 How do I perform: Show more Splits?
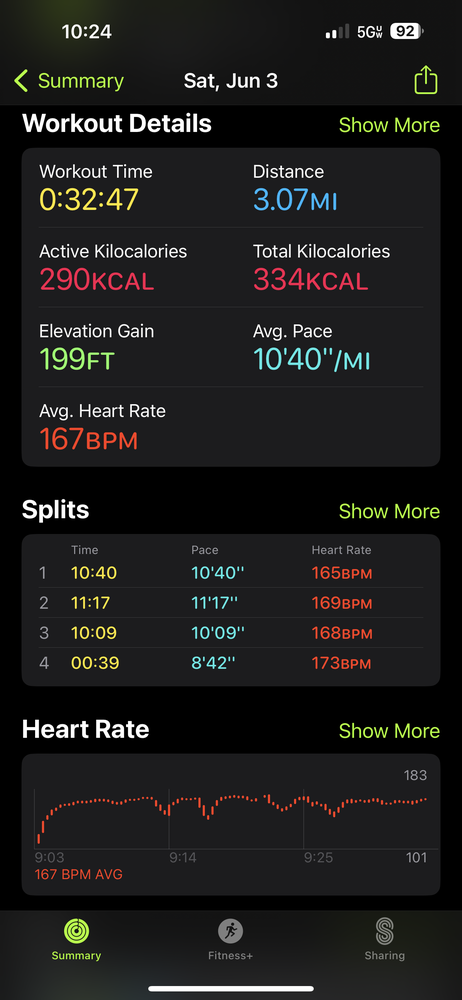[x=389, y=511]
